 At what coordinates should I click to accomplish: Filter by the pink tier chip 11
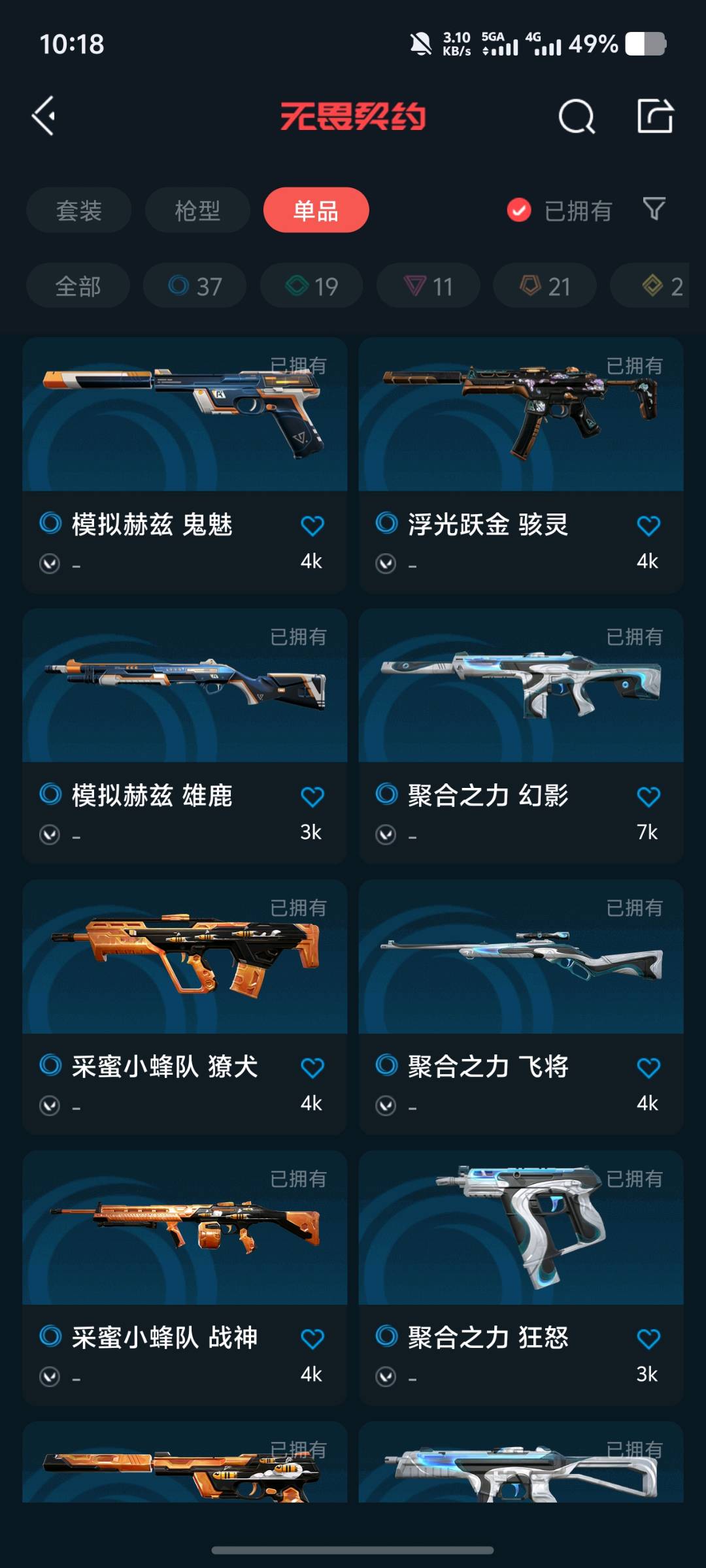click(428, 286)
